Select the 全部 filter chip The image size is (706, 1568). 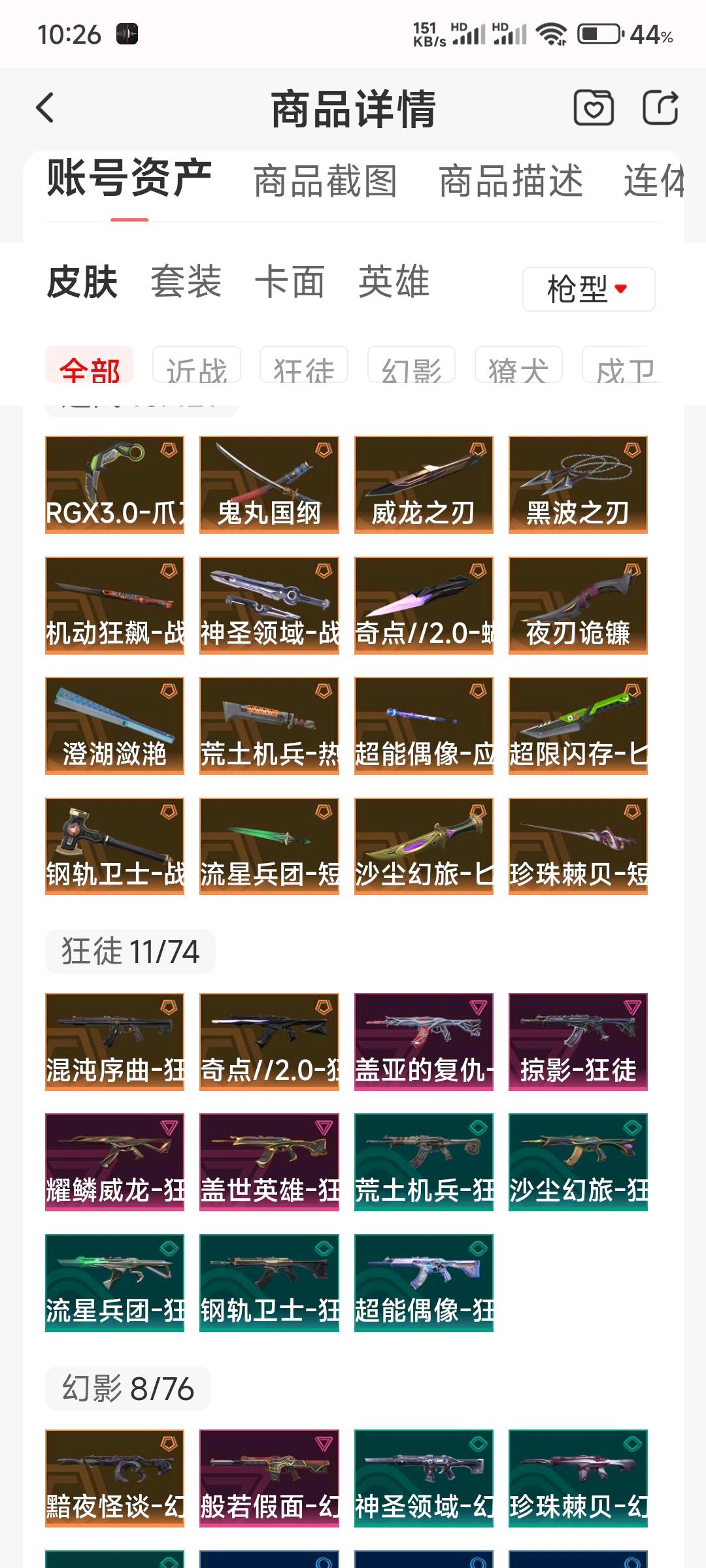[x=90, y=367]
